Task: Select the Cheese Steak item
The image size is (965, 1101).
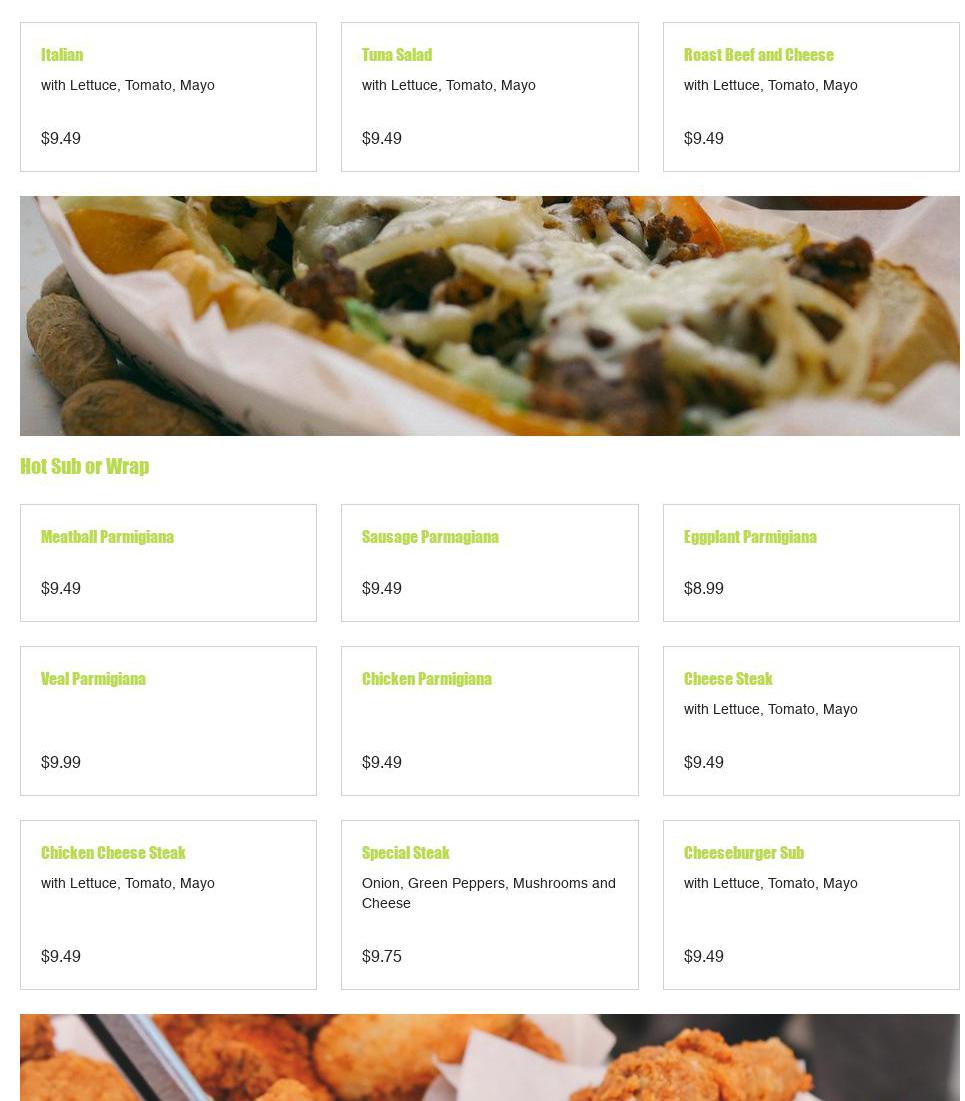Action: tap(810, 720)
